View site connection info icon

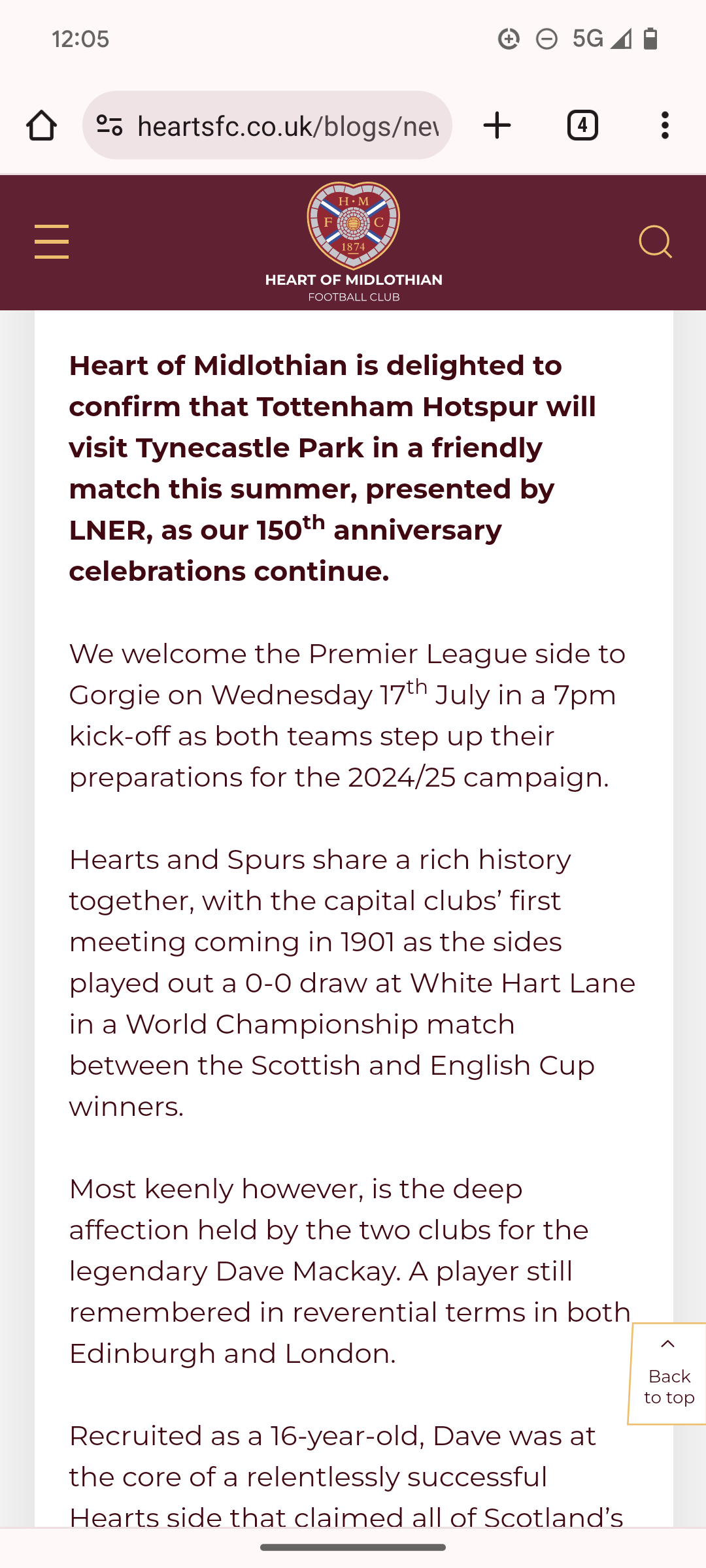109,125
